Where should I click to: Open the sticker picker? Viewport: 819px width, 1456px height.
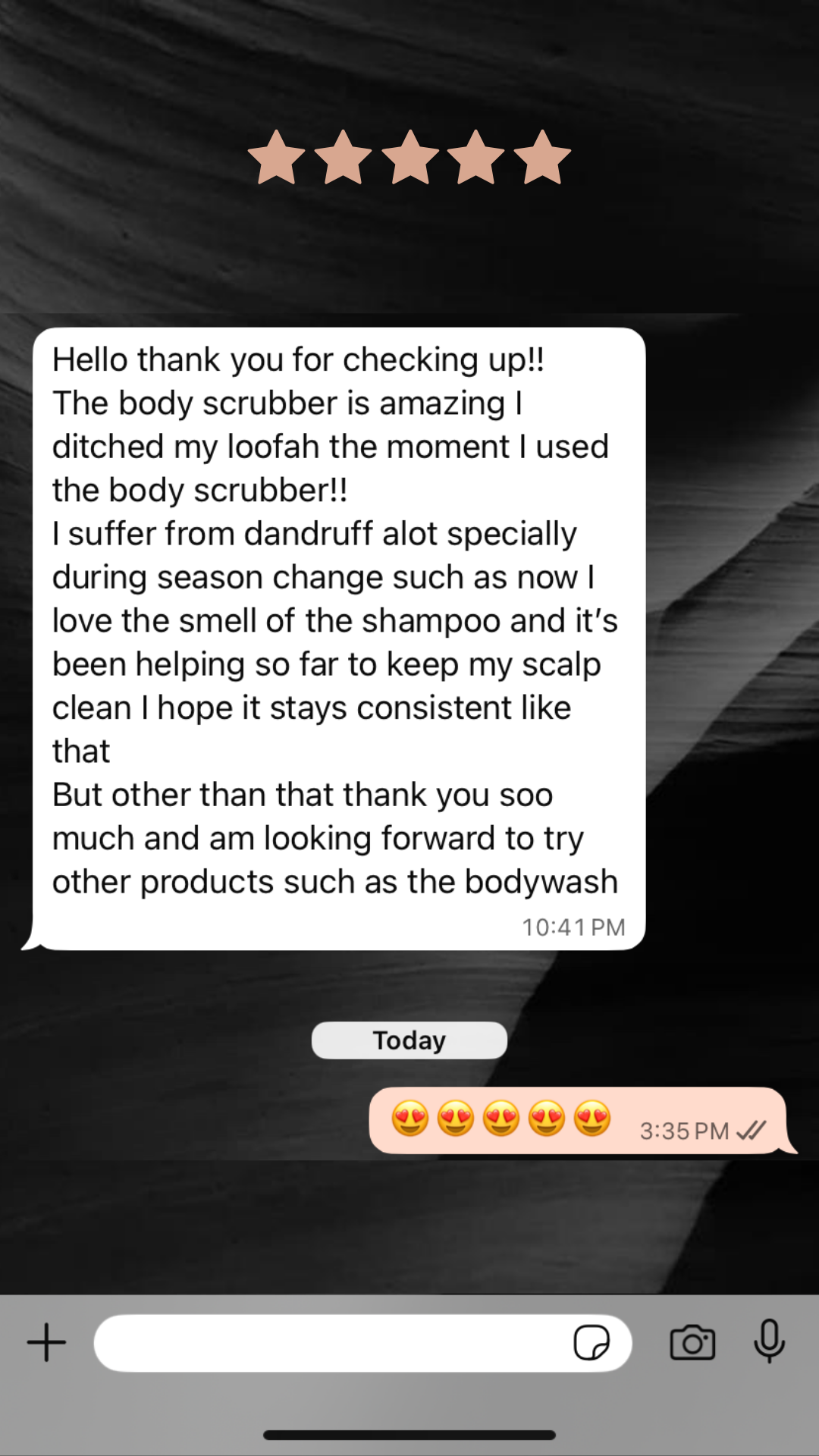(x=591, y=1343)
